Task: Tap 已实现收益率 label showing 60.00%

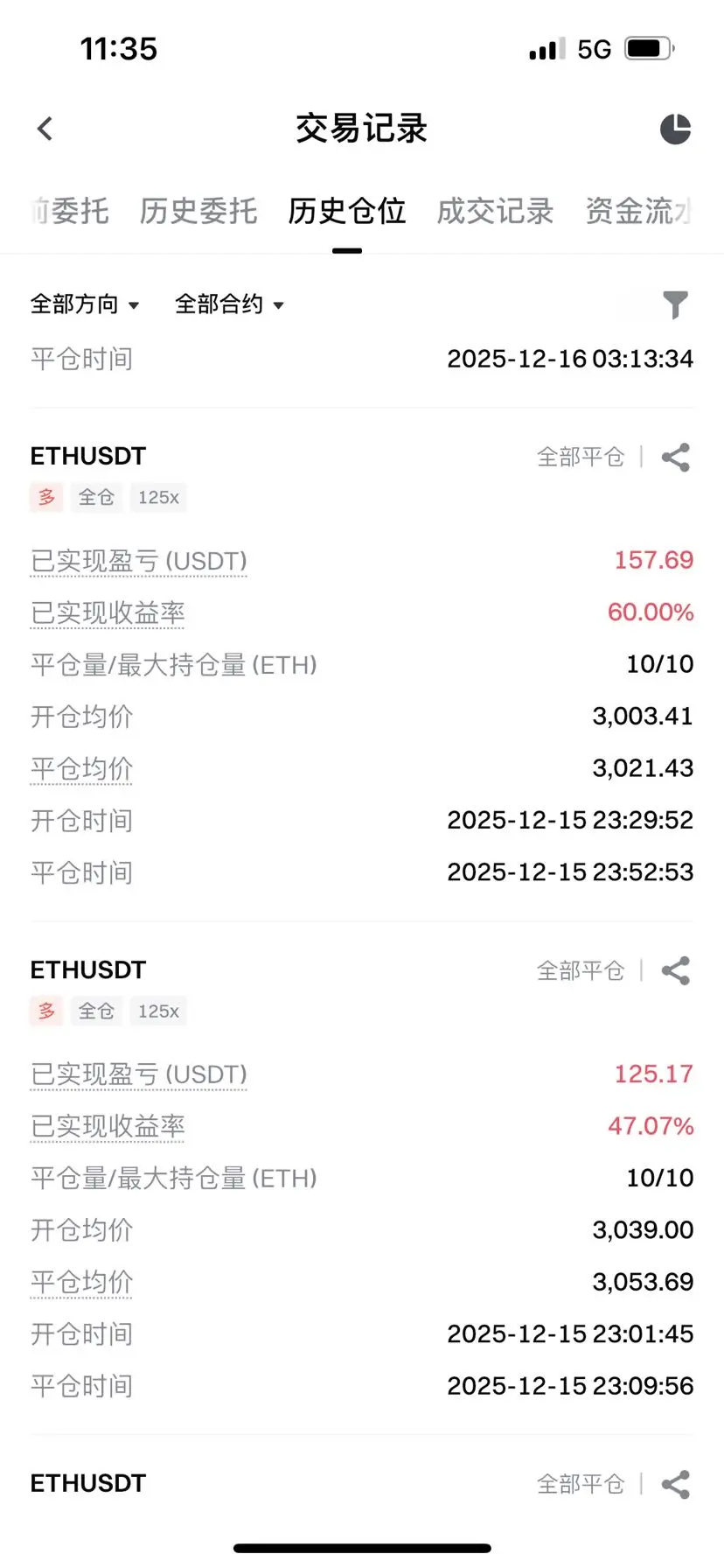Action: pyautogui.click(x=108, y=612)
